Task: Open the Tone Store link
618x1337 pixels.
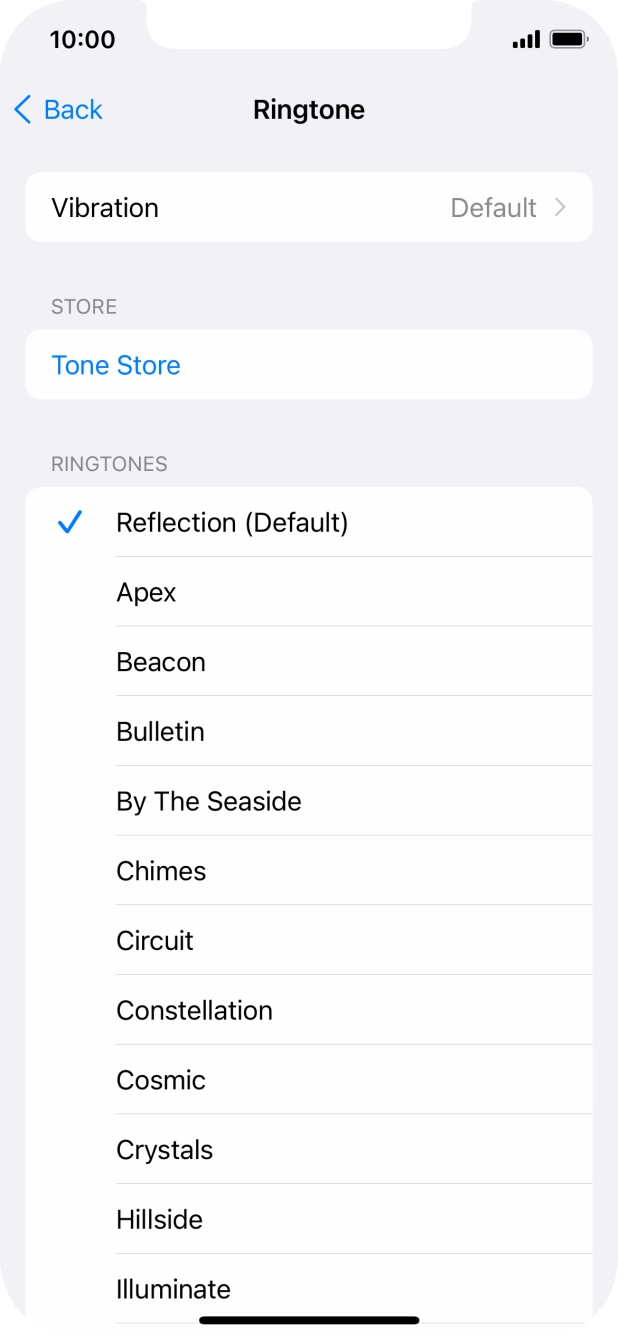Action: 309,365
